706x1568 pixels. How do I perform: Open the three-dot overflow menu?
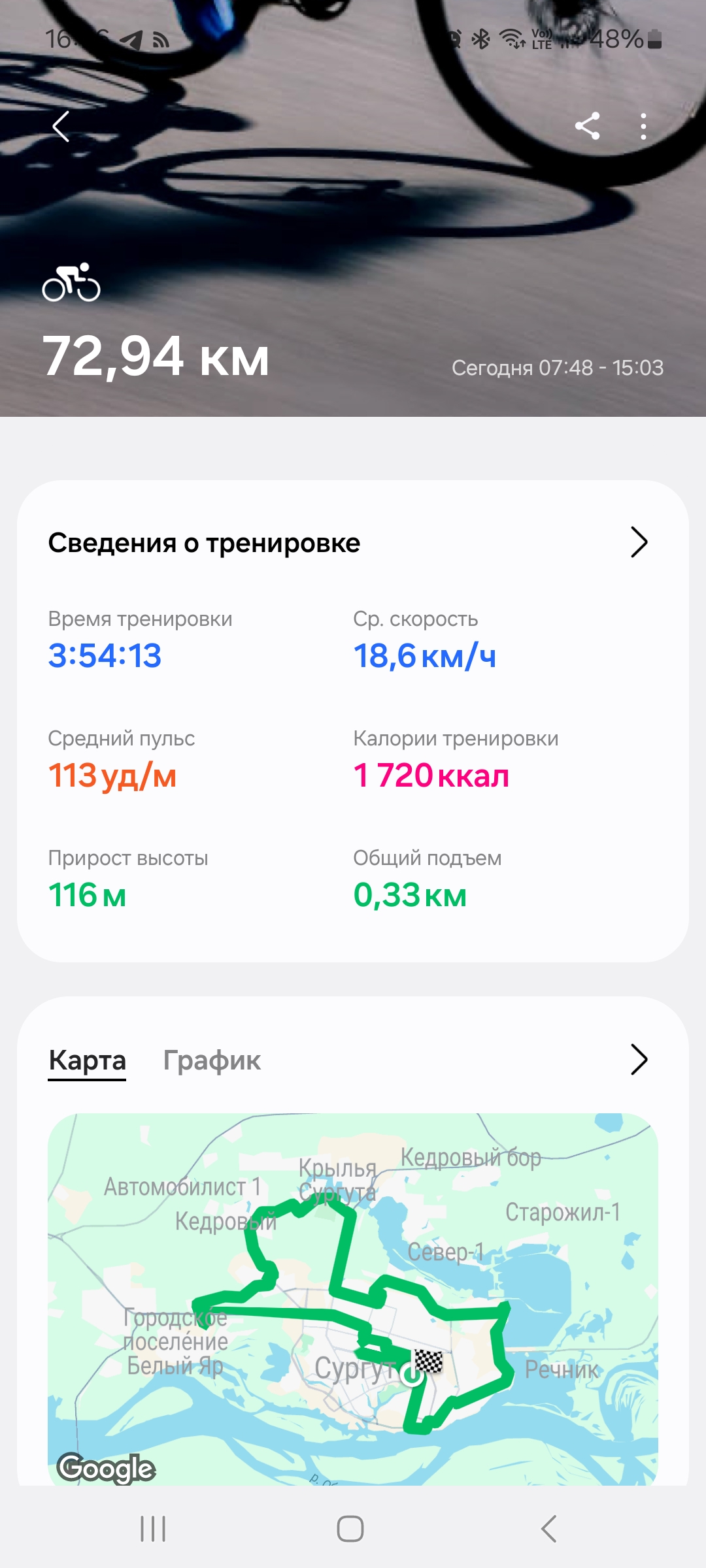point(643,126)
